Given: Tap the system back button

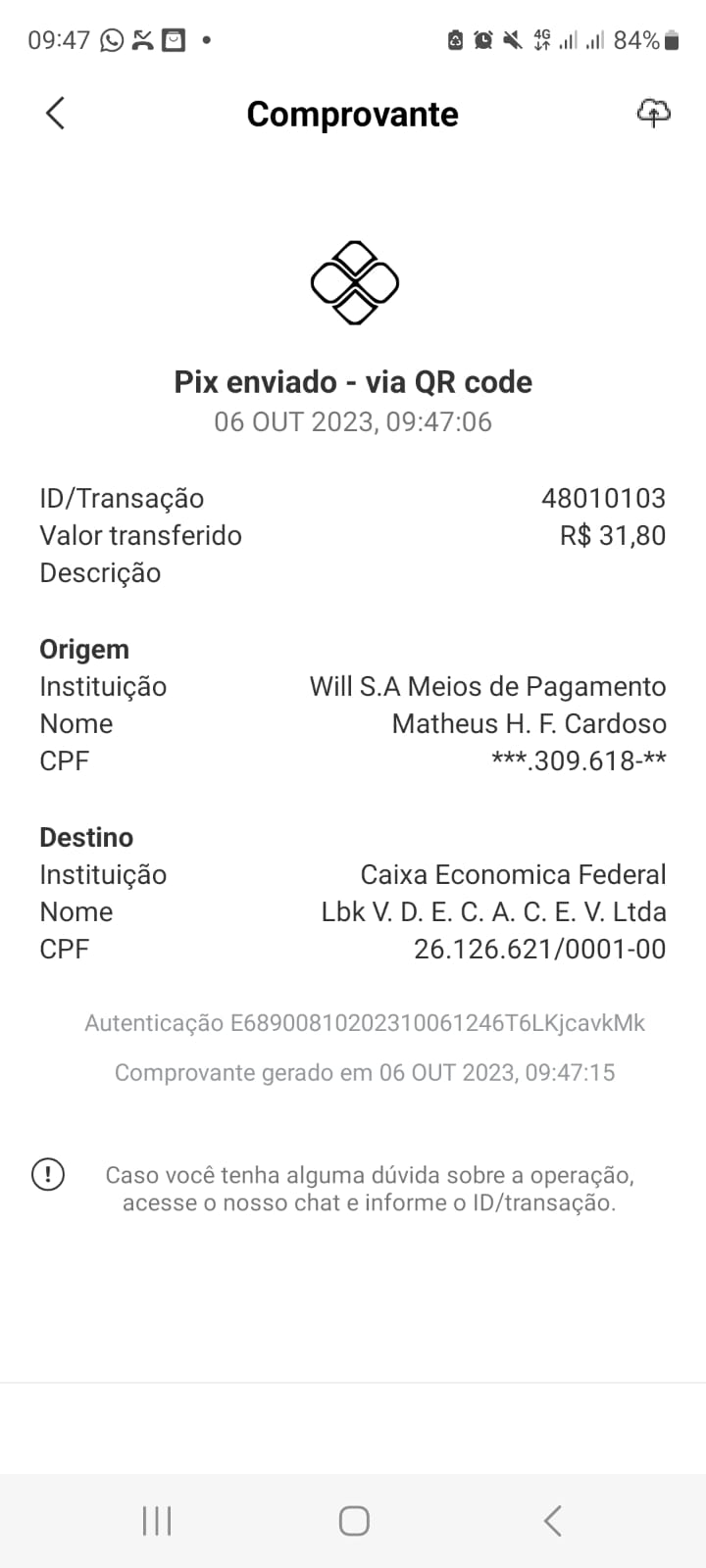Looking at the screenshot, I should point(552,1521).
